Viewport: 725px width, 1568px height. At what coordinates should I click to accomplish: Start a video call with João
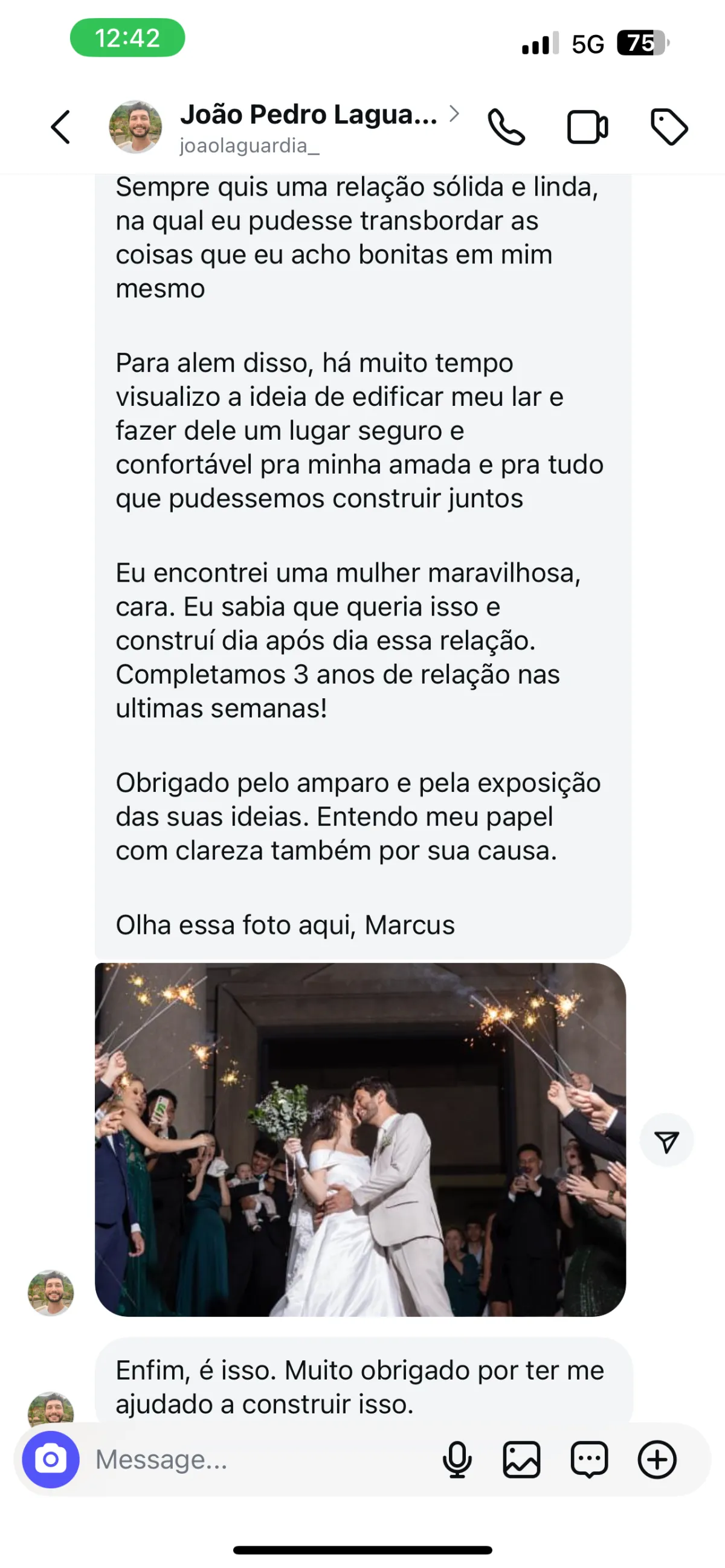[x=587, y=127]
